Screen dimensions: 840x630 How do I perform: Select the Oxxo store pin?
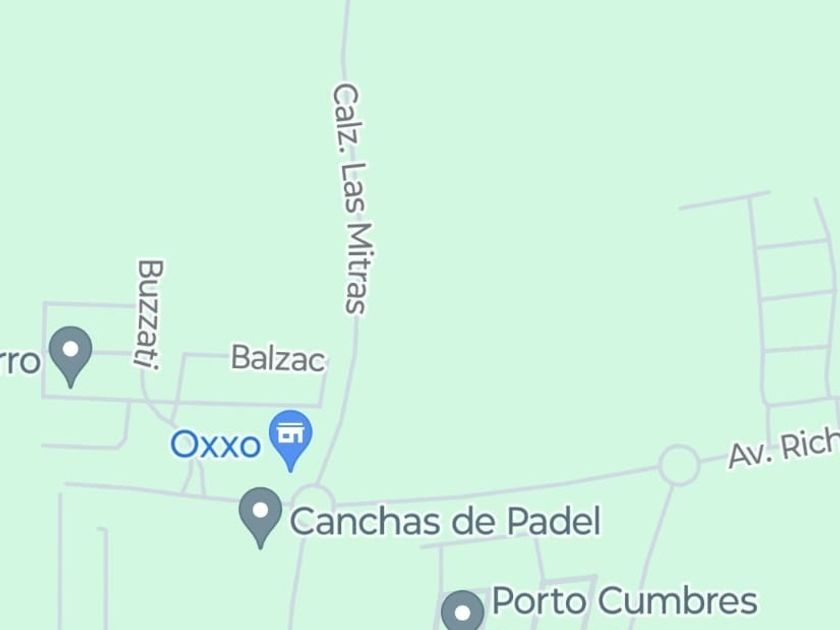click(291, 437)
